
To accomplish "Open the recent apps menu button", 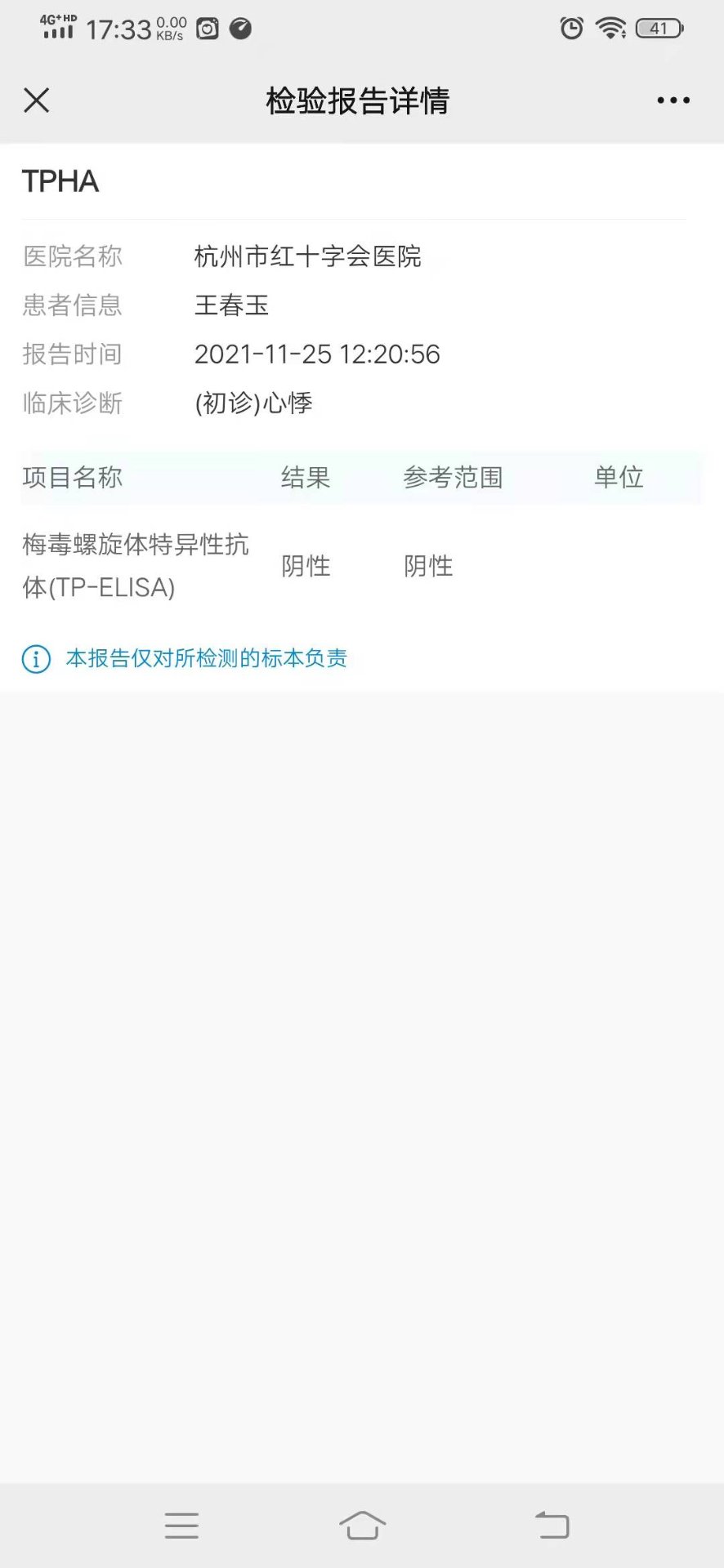I will click(181, 1526).
